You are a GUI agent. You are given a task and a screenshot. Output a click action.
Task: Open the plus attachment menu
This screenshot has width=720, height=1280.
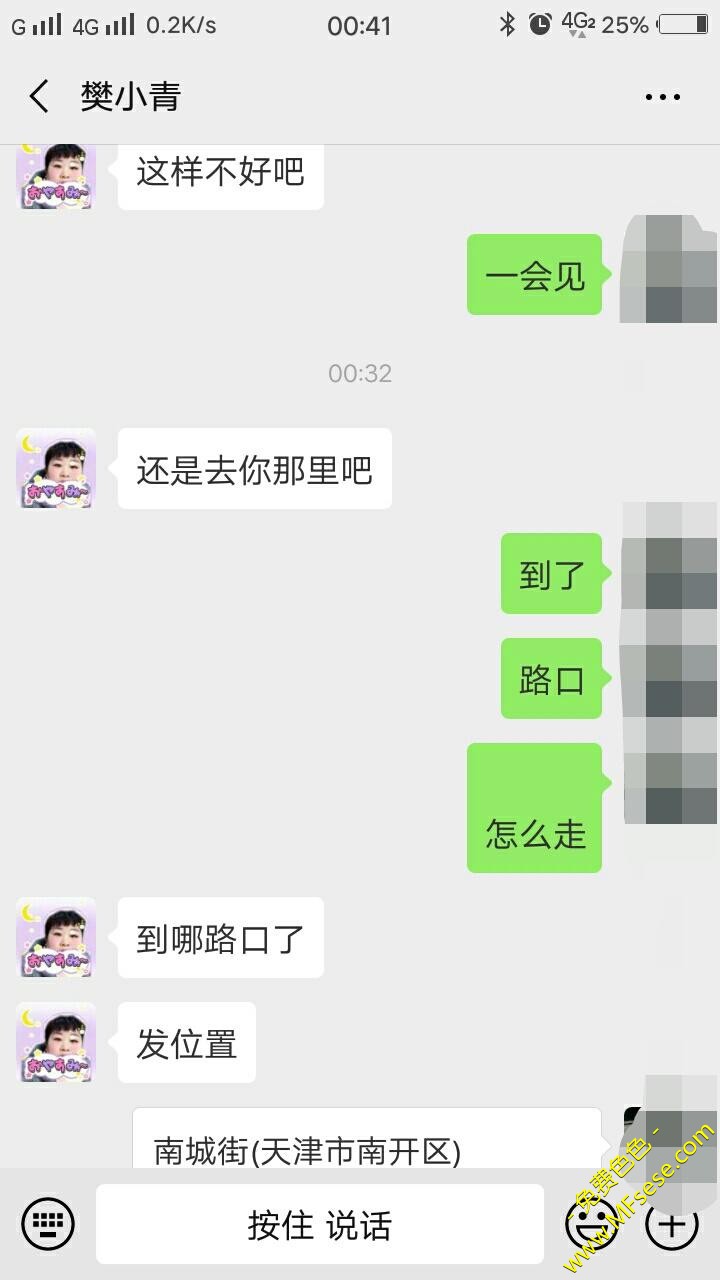tap(672, 1224)
